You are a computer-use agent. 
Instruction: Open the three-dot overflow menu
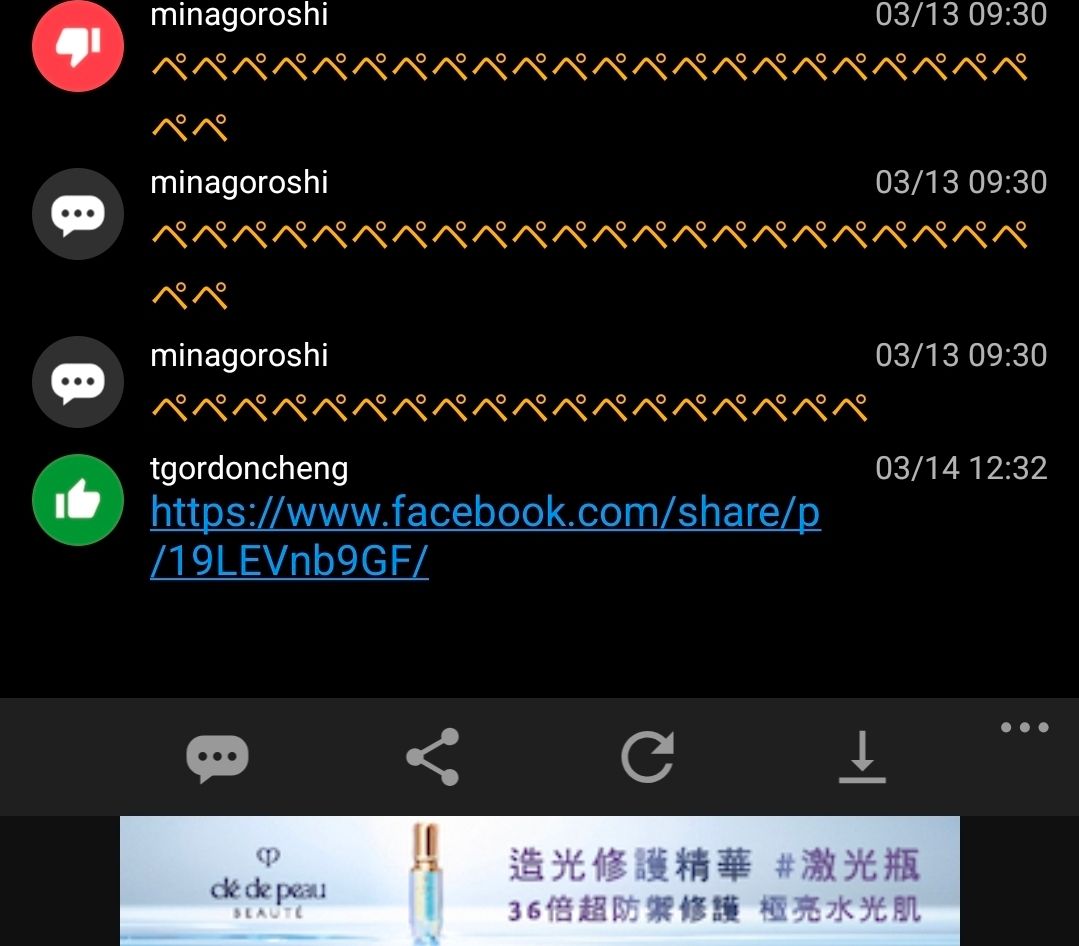pos(1025,727)
